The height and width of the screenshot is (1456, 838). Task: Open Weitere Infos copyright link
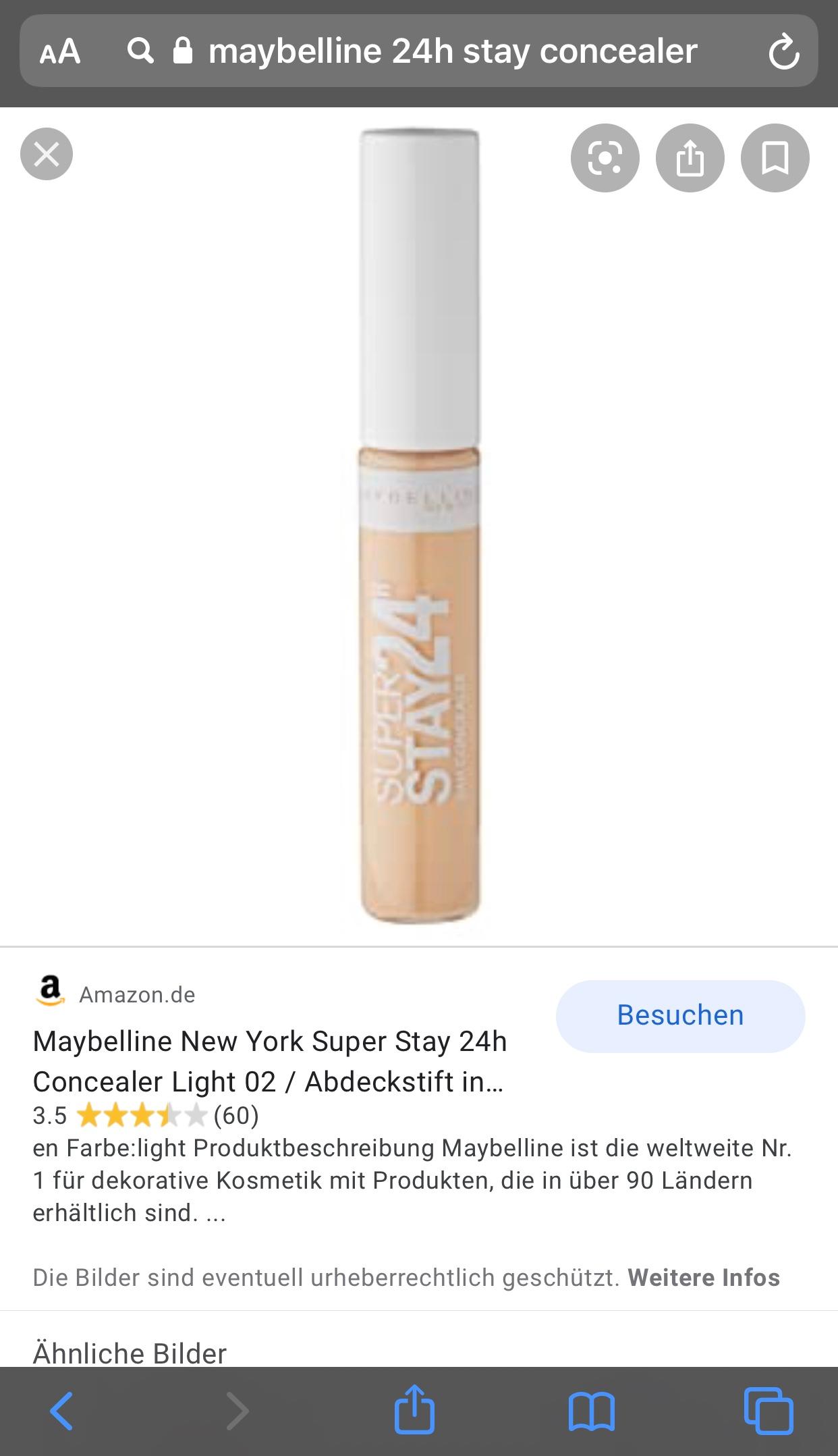click(704, 1277)
